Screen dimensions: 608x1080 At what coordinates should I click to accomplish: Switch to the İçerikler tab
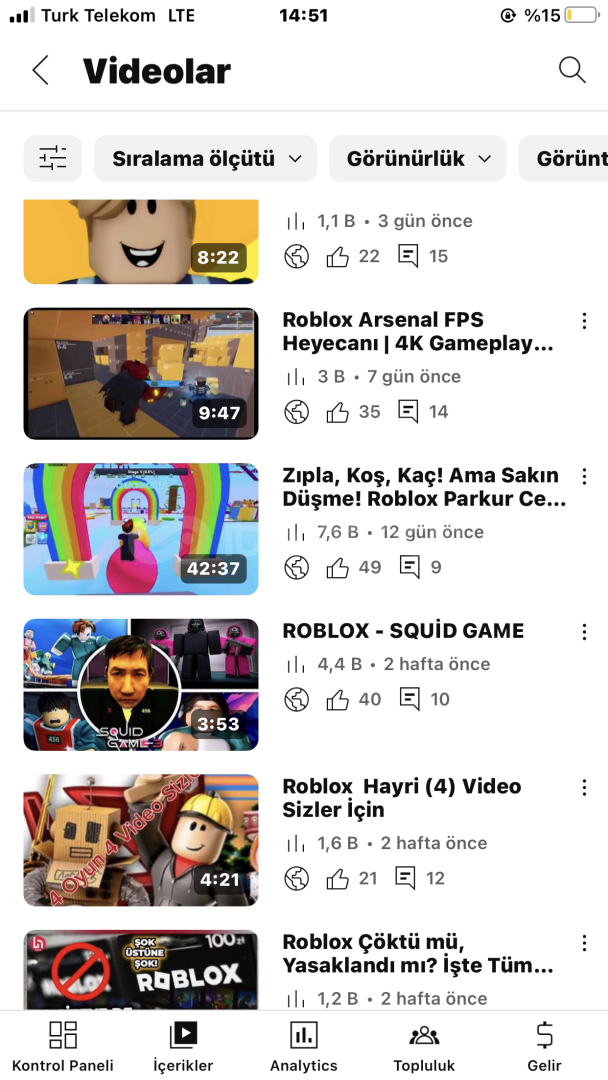[183, 1046]
